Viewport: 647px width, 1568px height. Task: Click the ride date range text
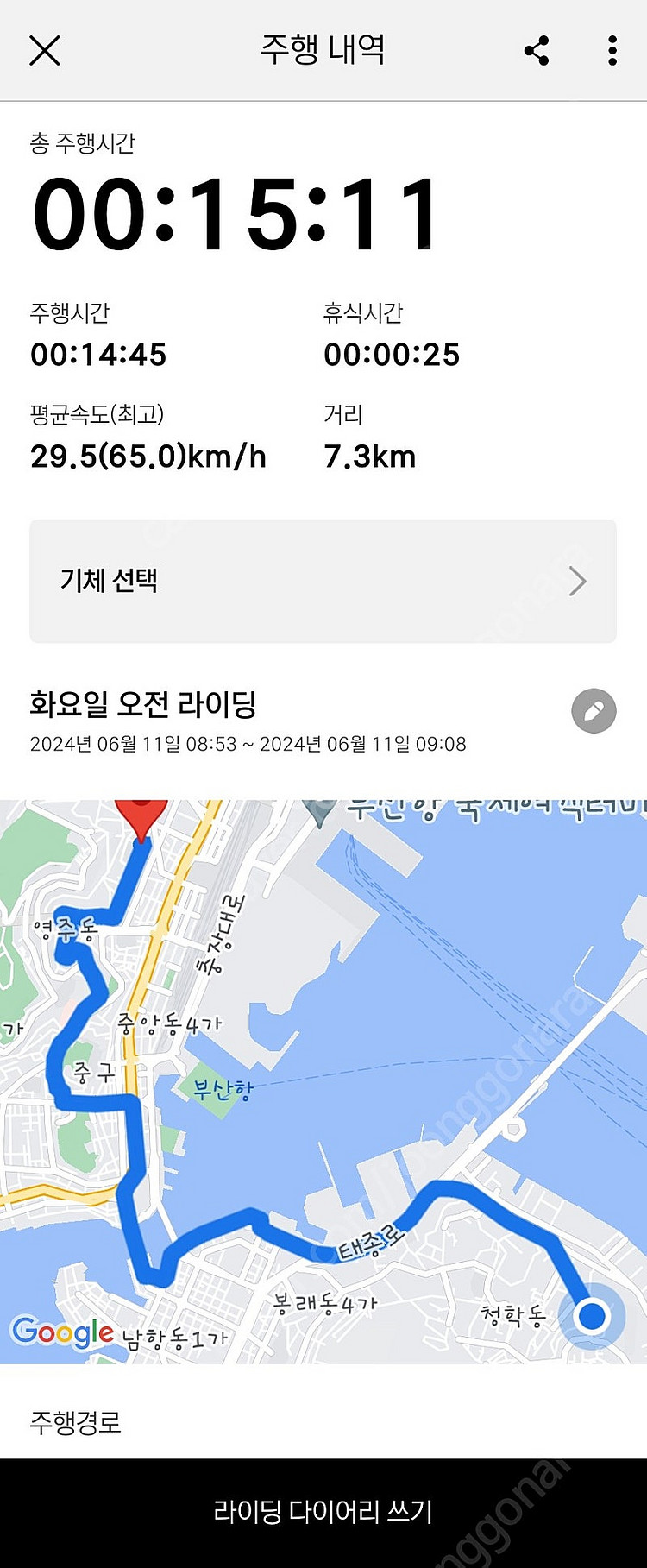point(248,744)
